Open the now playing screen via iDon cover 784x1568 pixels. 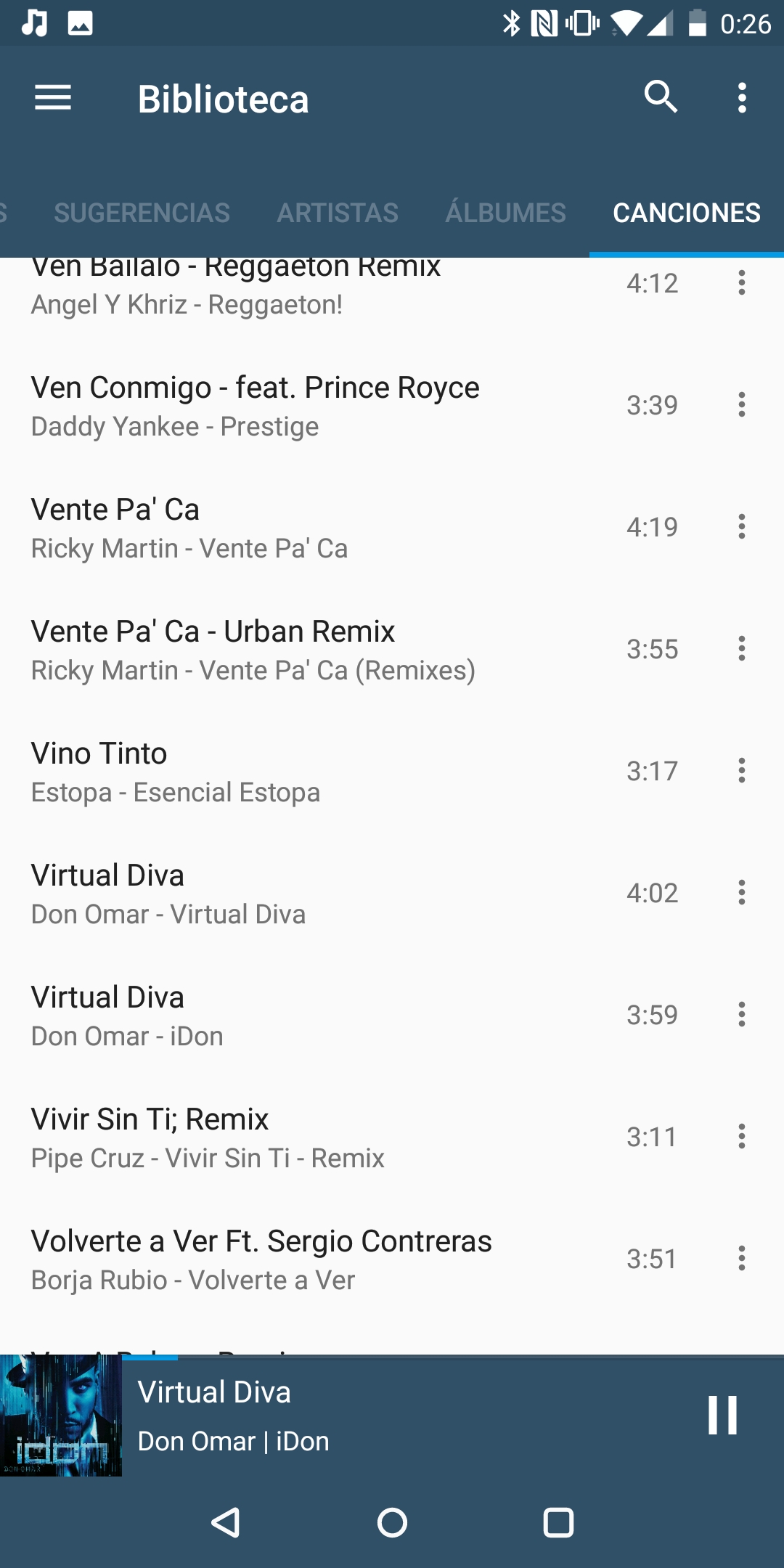coord(61,1416)
